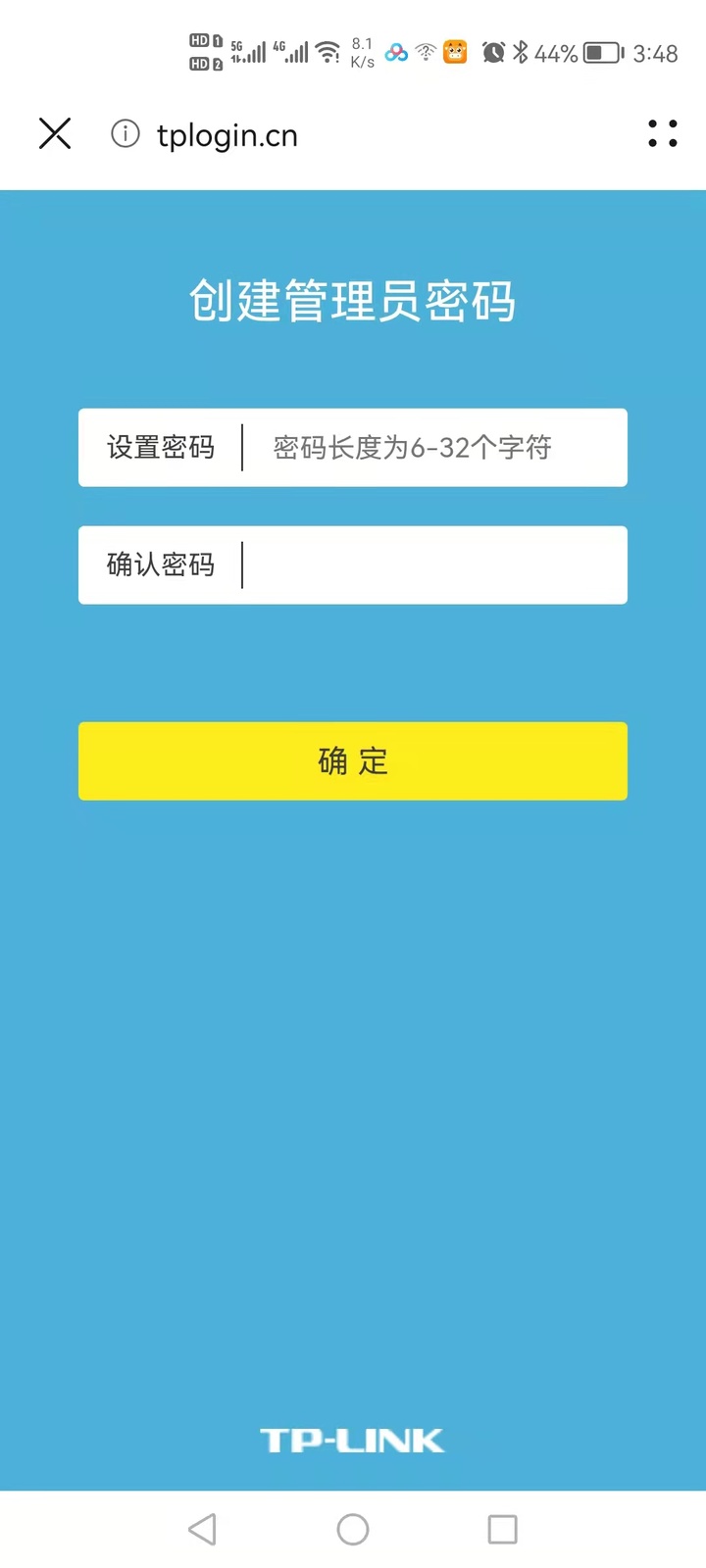The width and height of the screenshot is (706, 1568).
Task: Tap the Home navigation circle button
Action: tap(353, 1528)
